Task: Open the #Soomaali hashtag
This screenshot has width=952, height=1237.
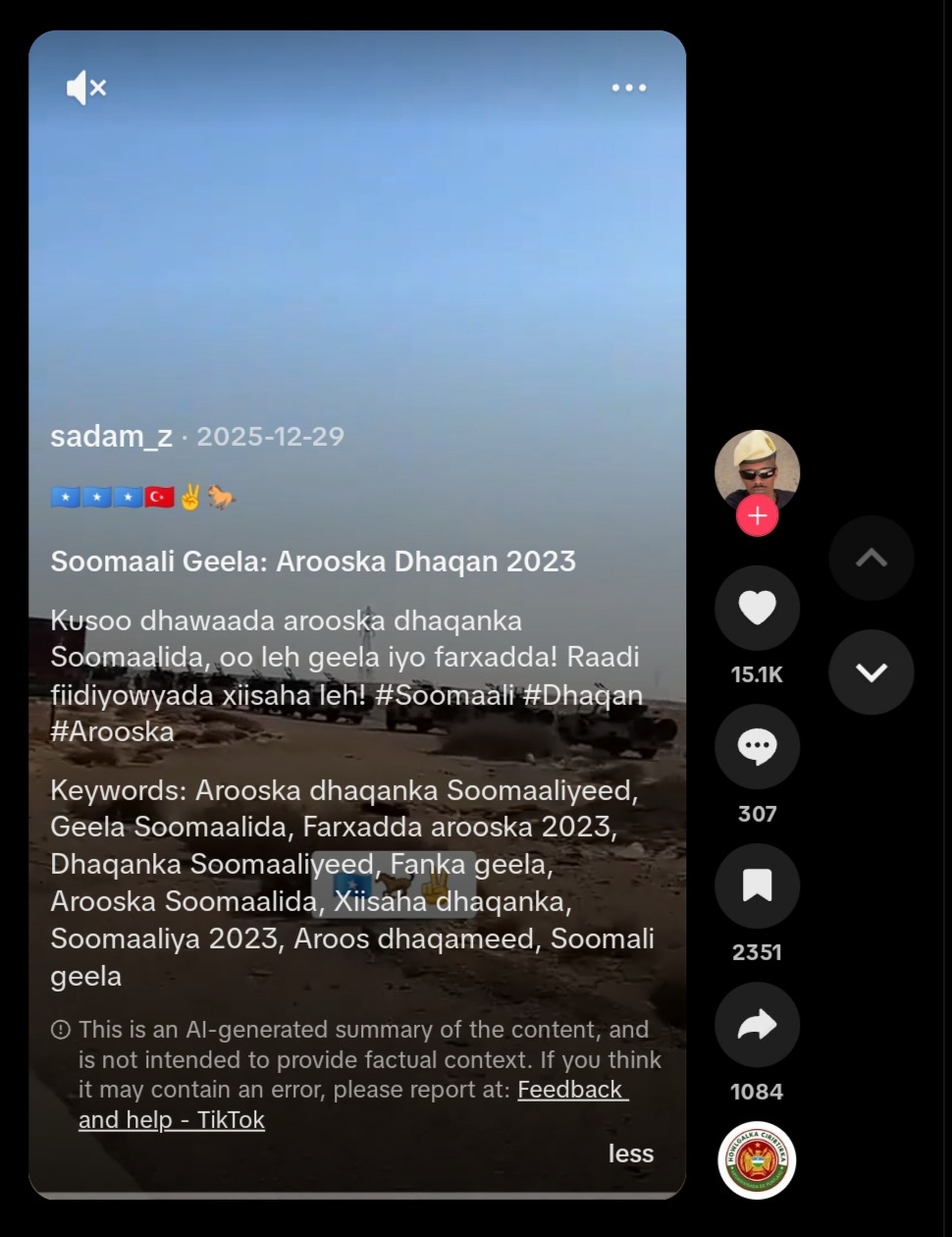Action: [x=445, y=695]
